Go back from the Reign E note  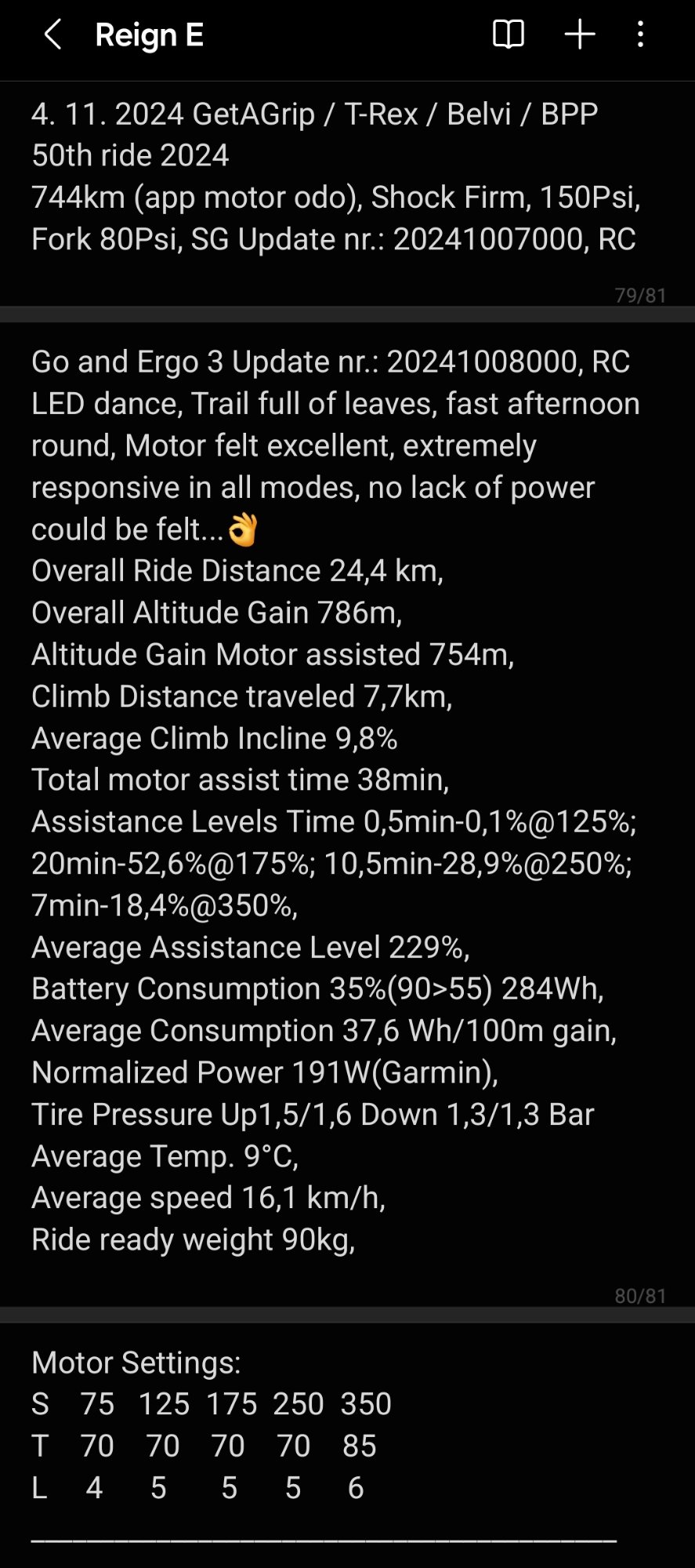pyautogui.click(x=52, y=35)
